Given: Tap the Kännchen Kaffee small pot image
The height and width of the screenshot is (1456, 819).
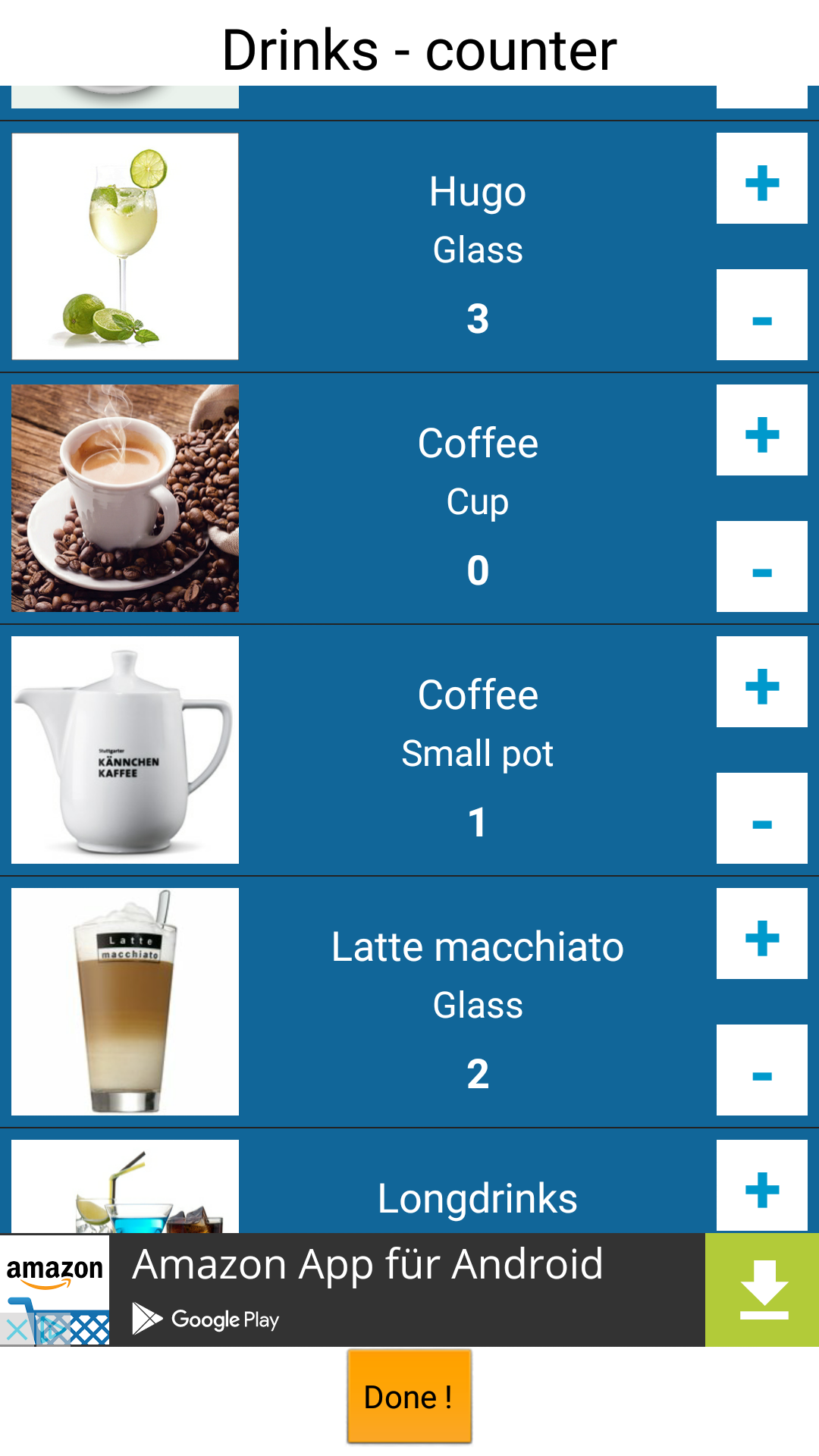Looking at the screenshot, I should pyautogui.click(x=125, y=751).
